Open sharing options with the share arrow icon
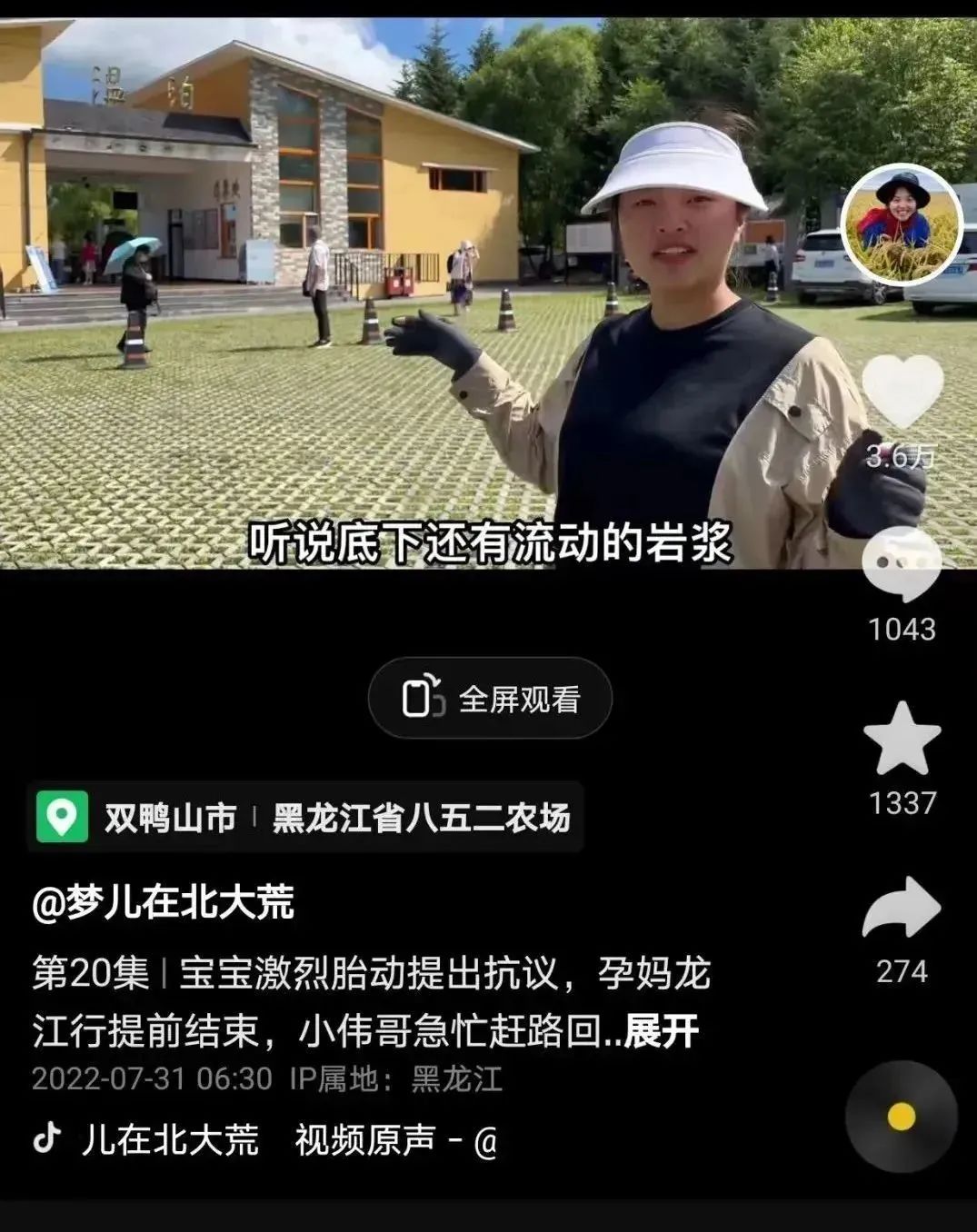Viewport: 977px width, 1232px height. click(x=903, y=906)
